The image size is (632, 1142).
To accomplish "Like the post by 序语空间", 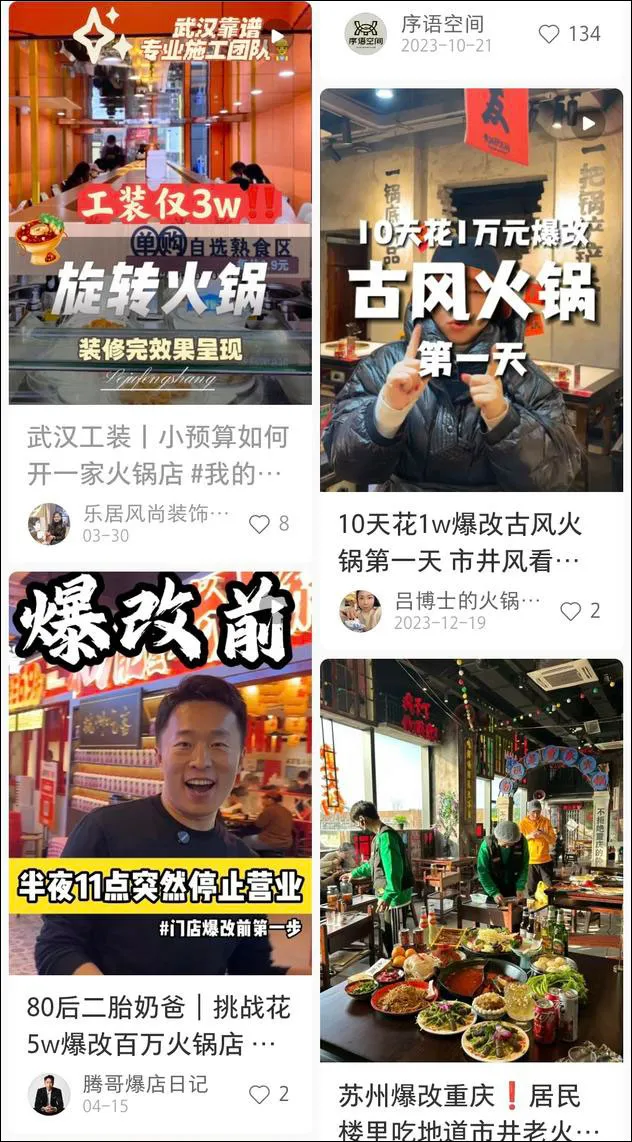I will tap(549, 34).
